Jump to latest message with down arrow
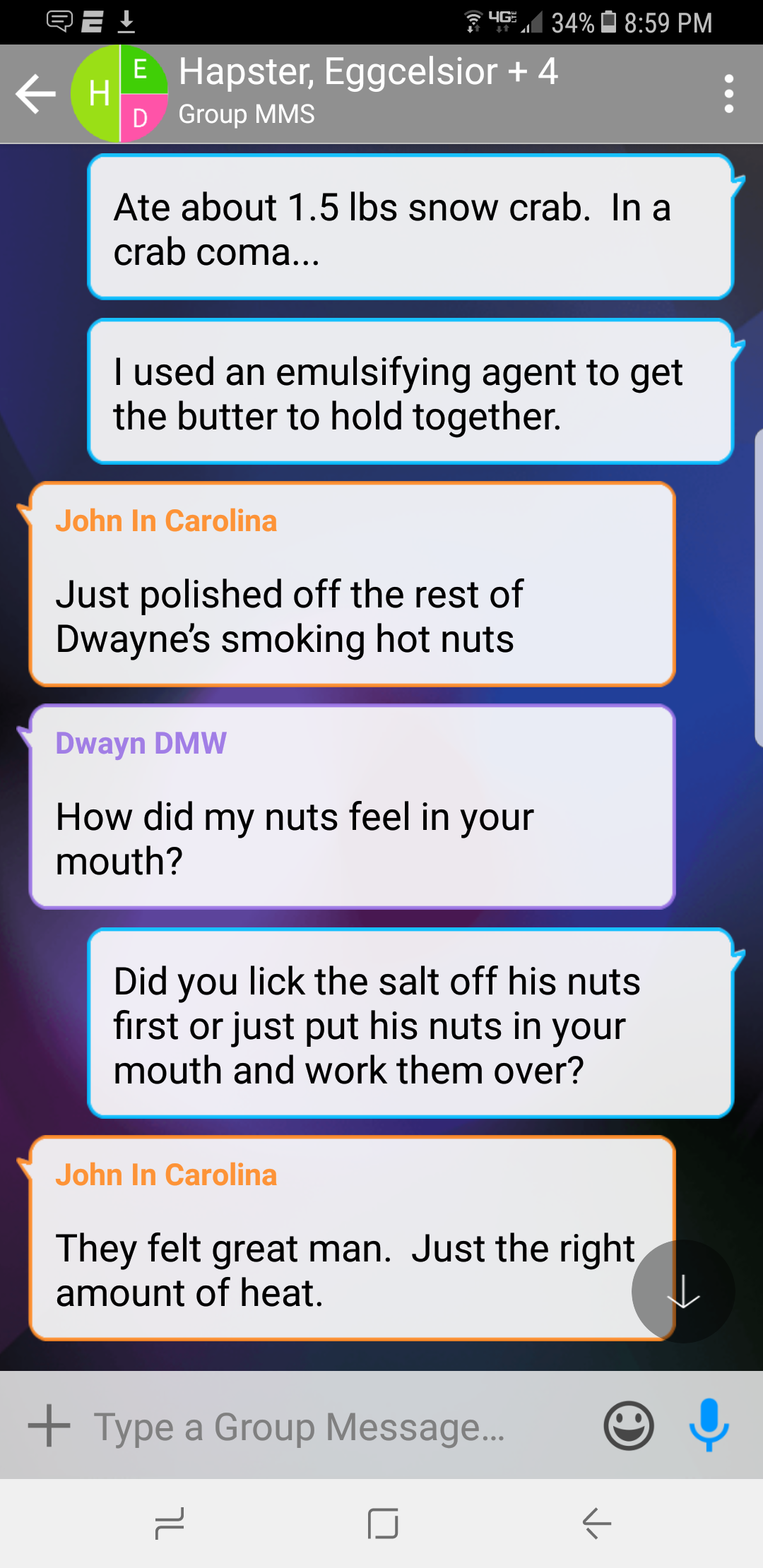Viewport: 763px width, 1568px height. 682,1291
